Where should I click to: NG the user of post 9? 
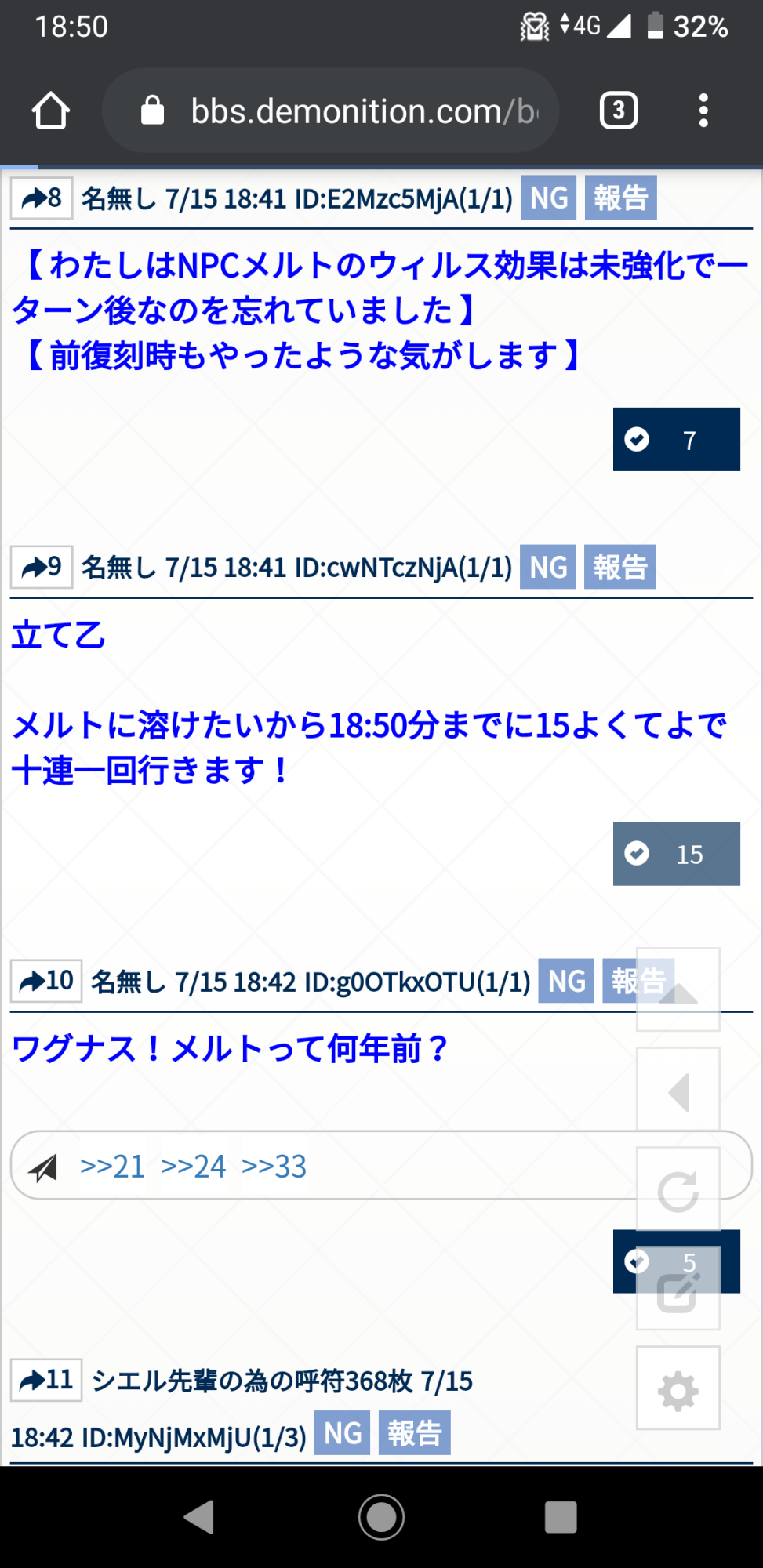tap(548, 567)
